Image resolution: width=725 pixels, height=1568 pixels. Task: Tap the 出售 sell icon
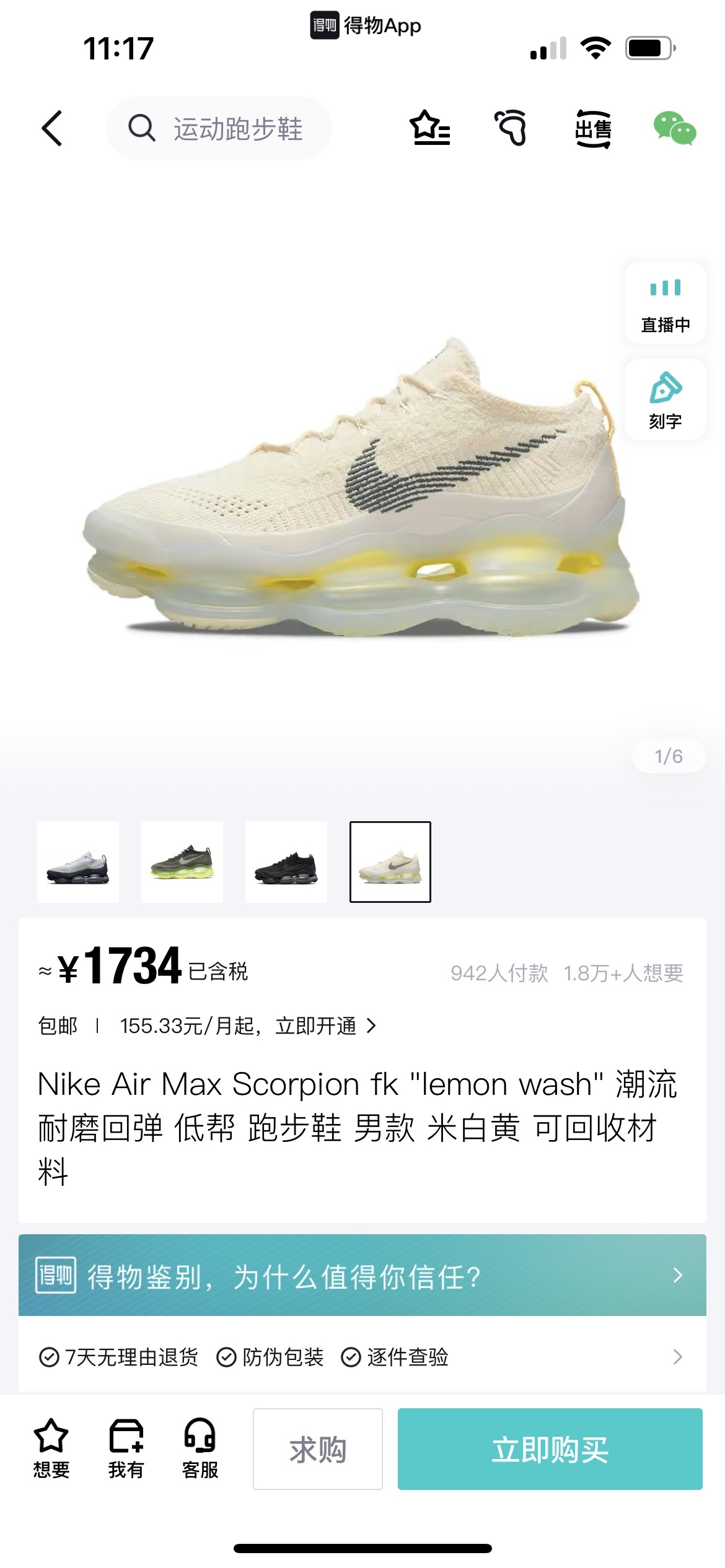[x=593, y=129]
